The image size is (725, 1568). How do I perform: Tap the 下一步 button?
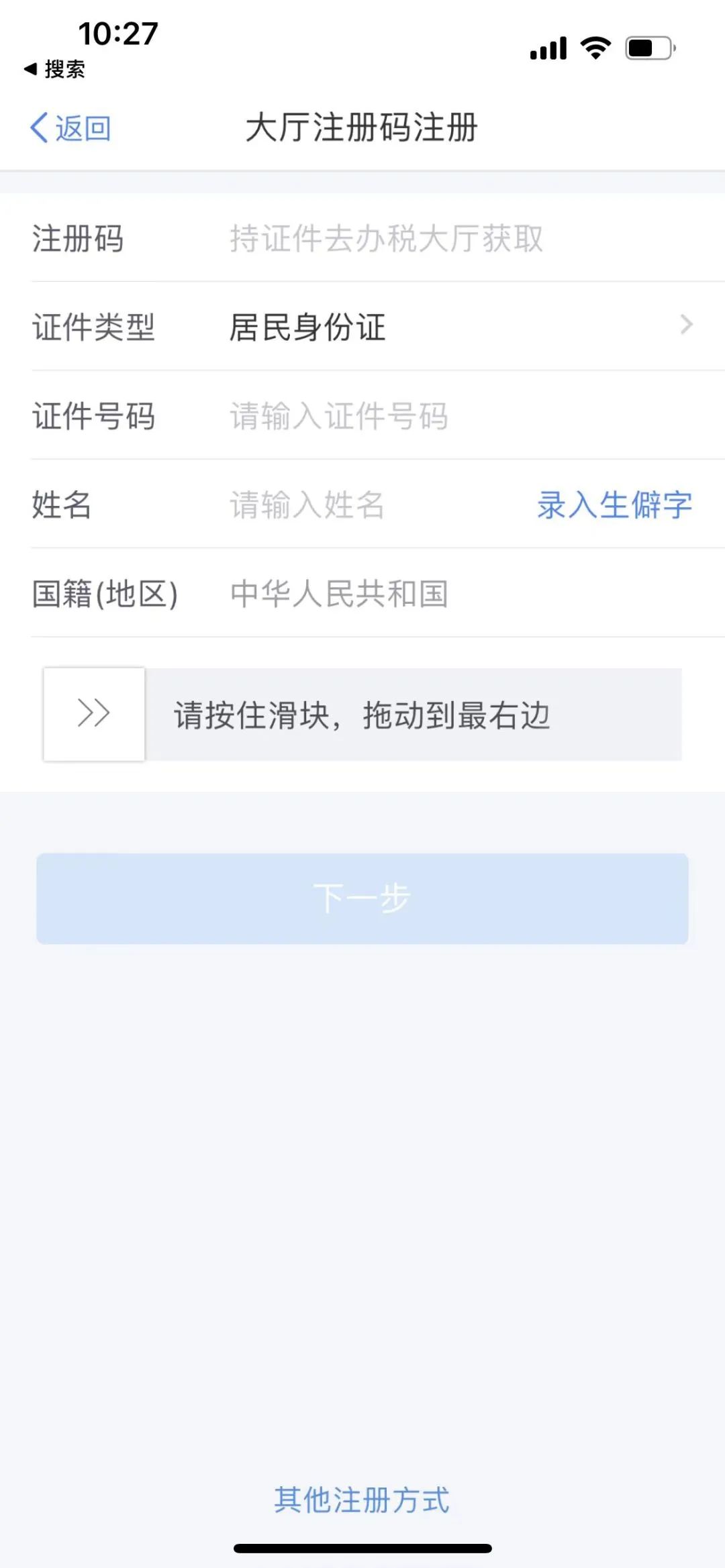pyautogui.click(x=362, y=898)
